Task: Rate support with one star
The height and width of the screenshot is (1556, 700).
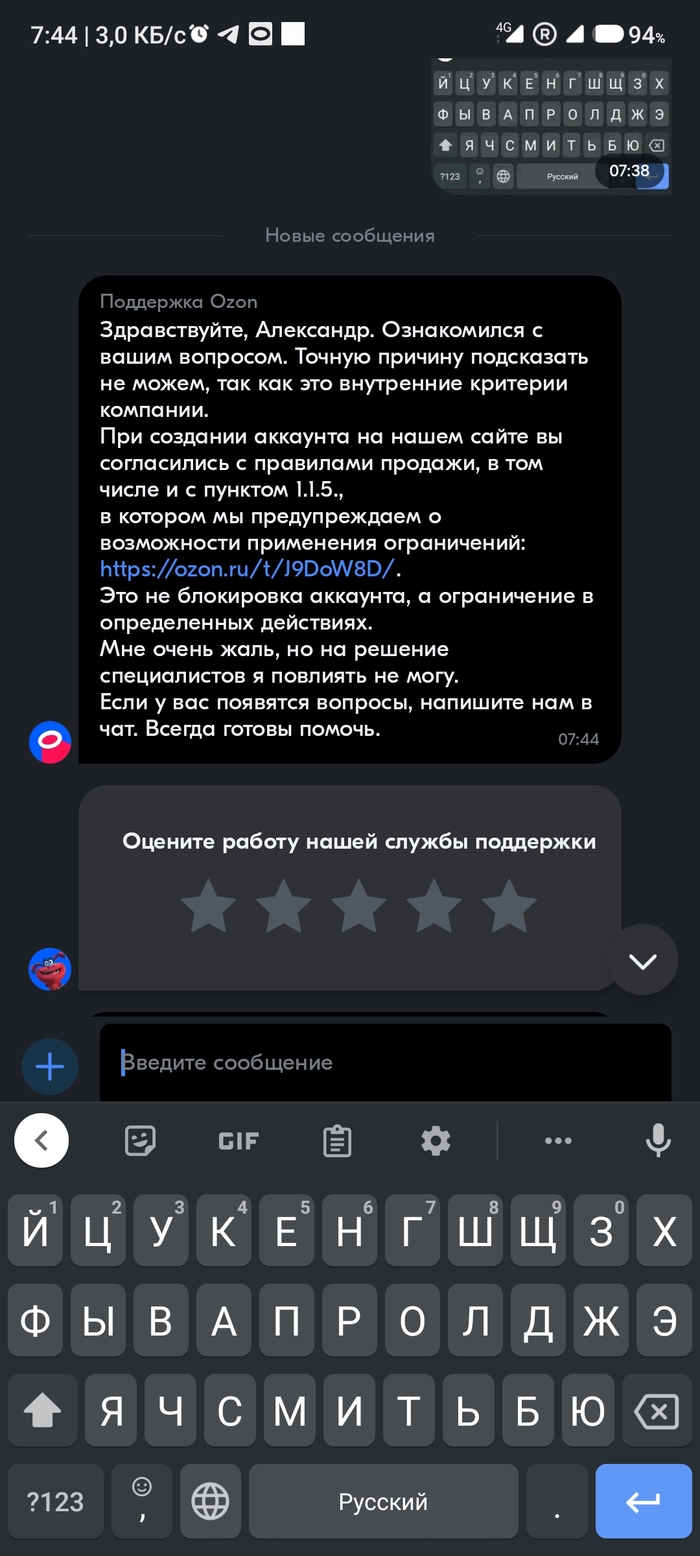Action: [x=208, y=906]
